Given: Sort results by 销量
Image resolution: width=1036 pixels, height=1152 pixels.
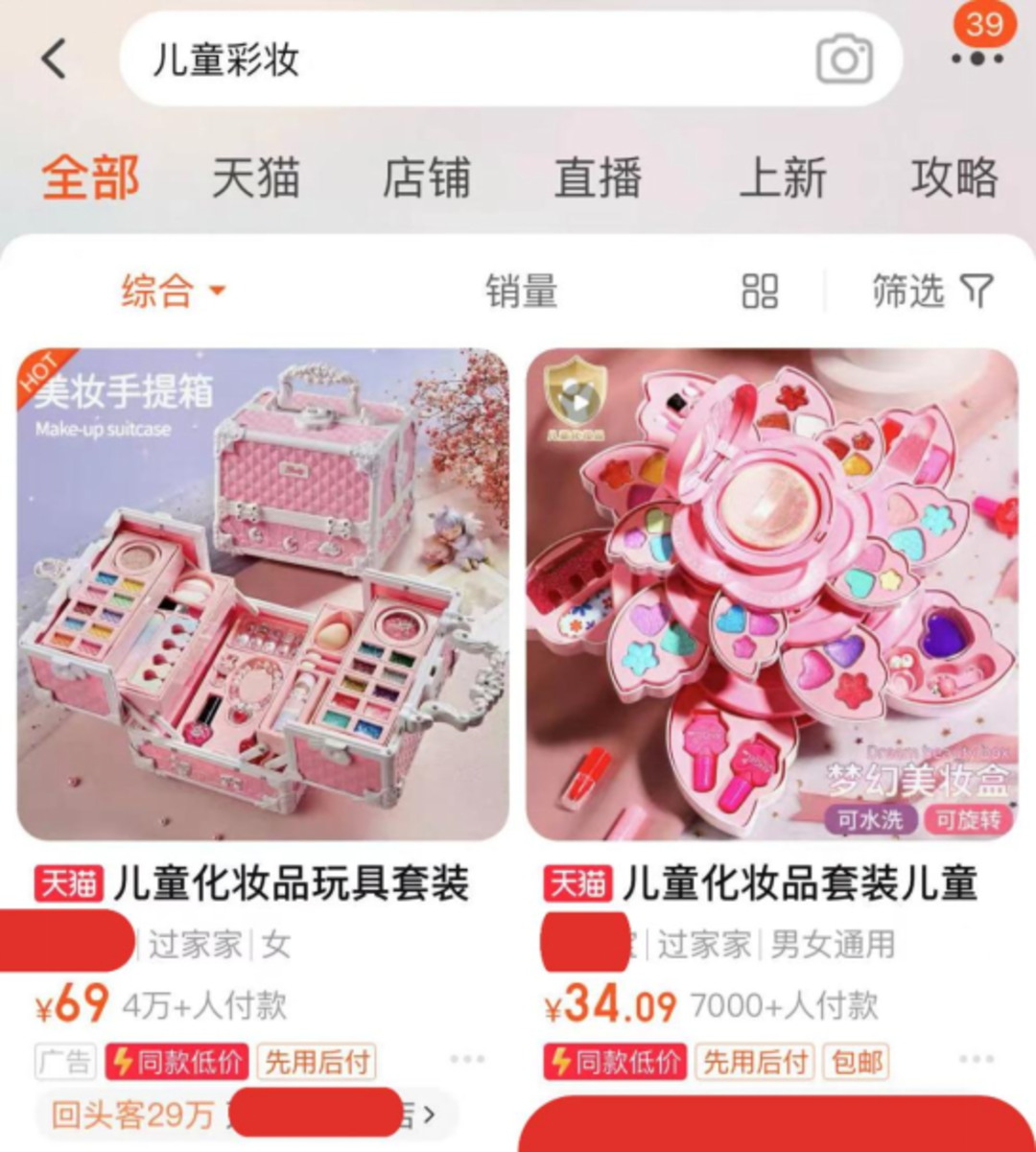Looking at the screenshot, I should pyautogui.click(x=521, y=291).
